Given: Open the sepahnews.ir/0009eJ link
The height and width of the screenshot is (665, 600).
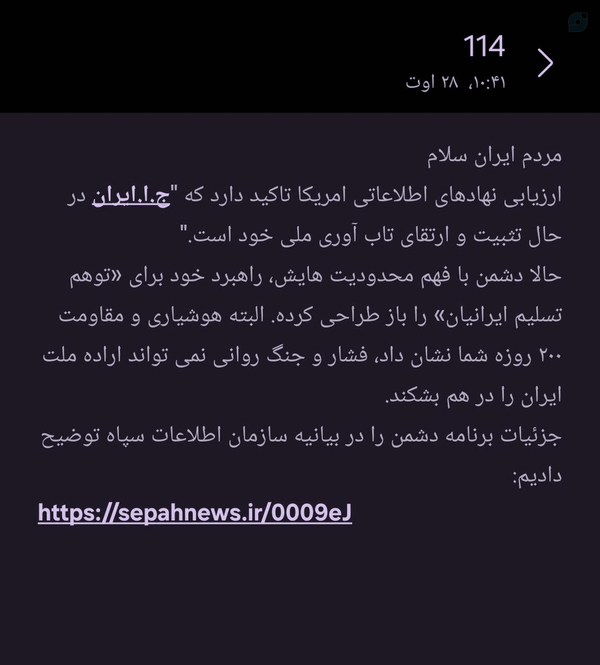Looking at the screenshot, I should click(x=195, y=513).
